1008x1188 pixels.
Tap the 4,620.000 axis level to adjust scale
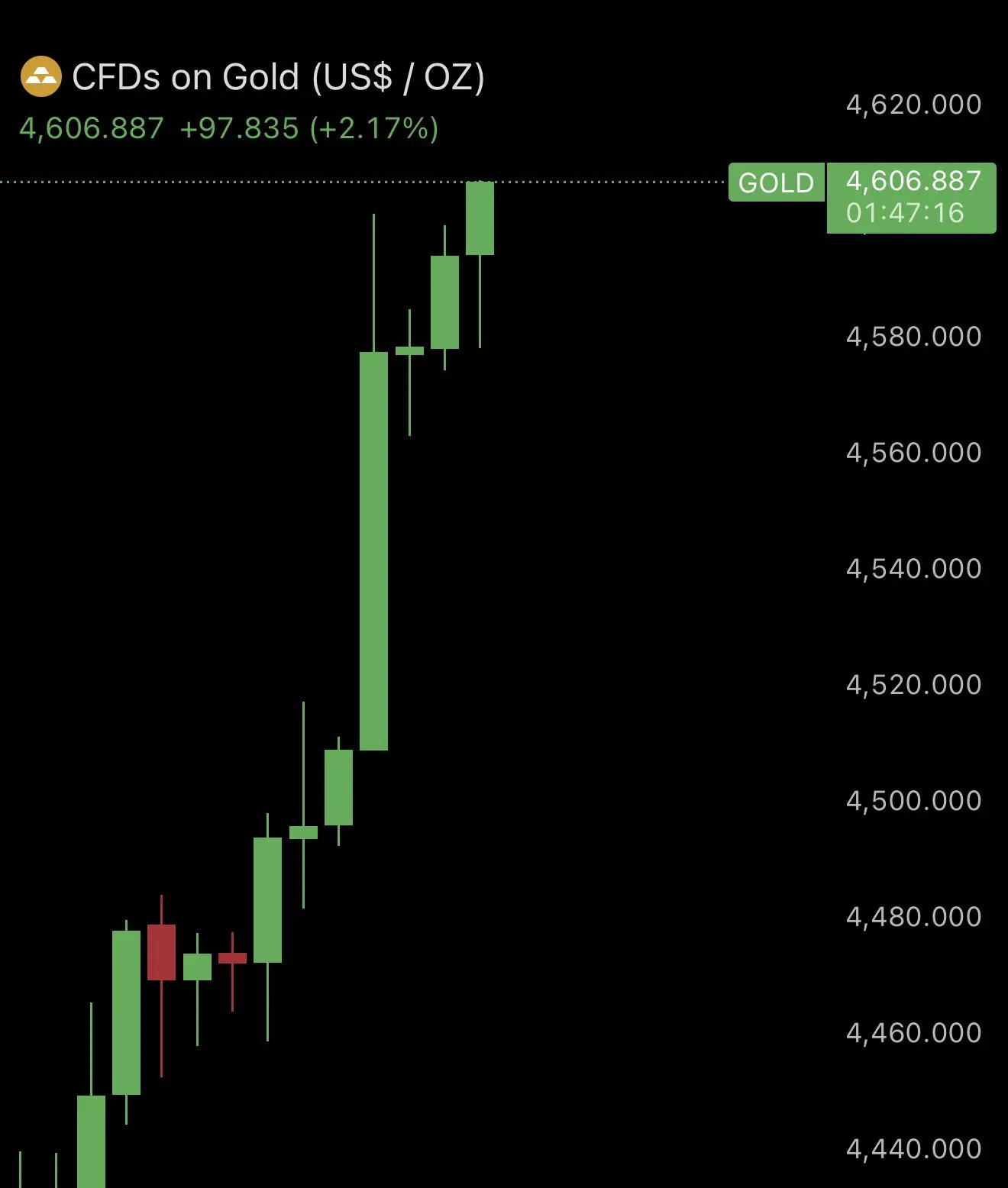pyautogui.click(x=913, y=105)
